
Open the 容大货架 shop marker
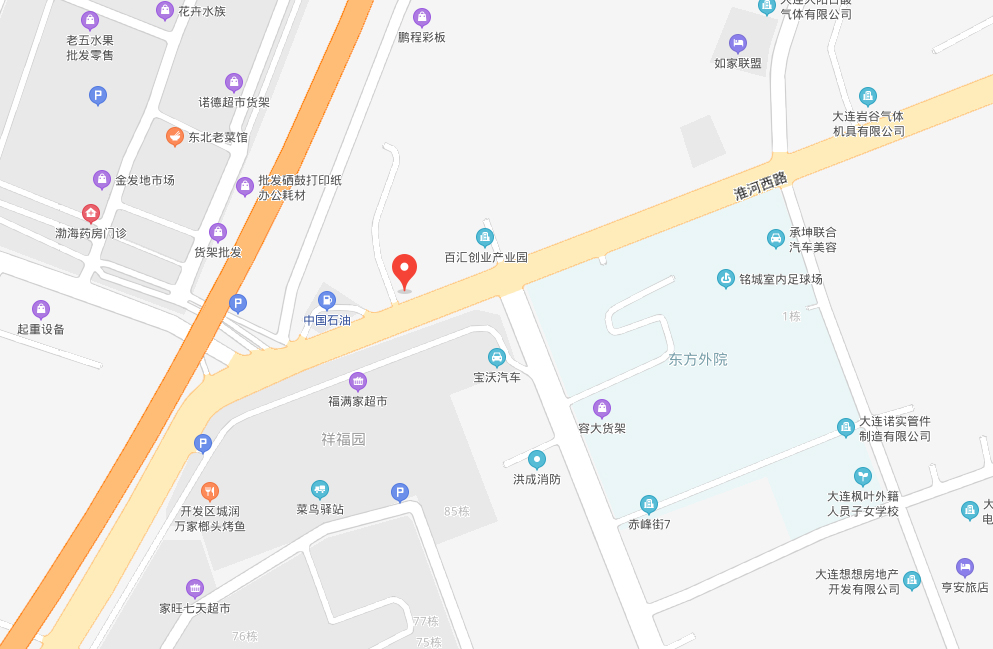(602, 408)
